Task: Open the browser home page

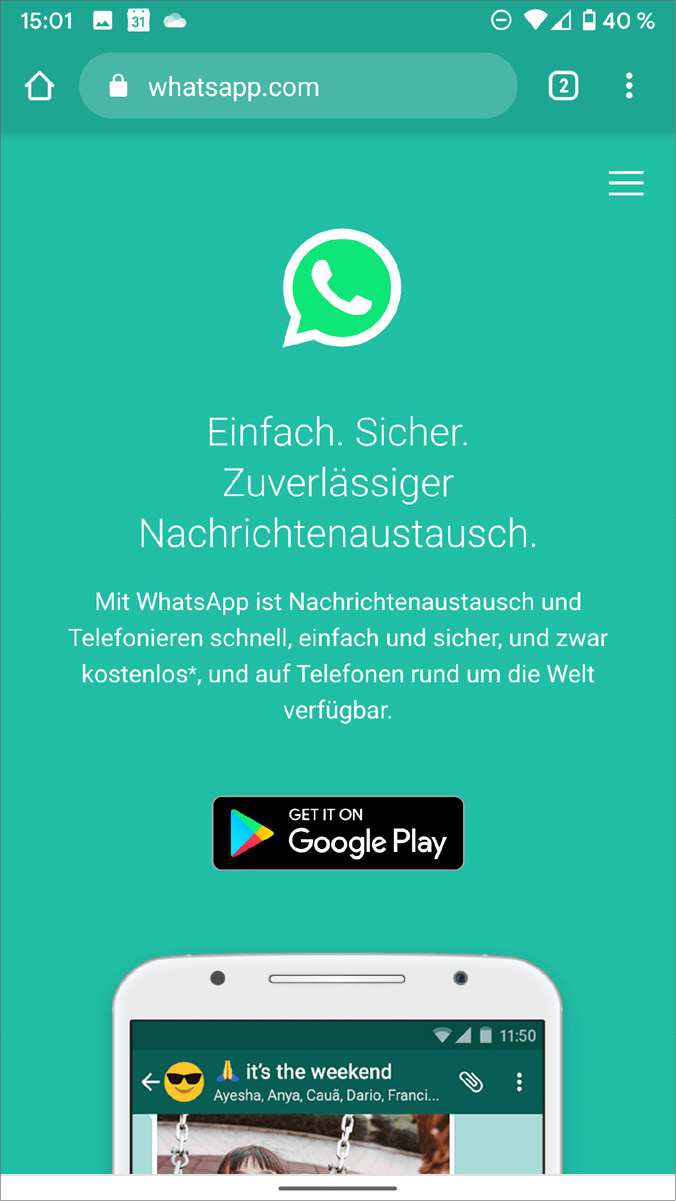Action: click(x=39, y=87)
